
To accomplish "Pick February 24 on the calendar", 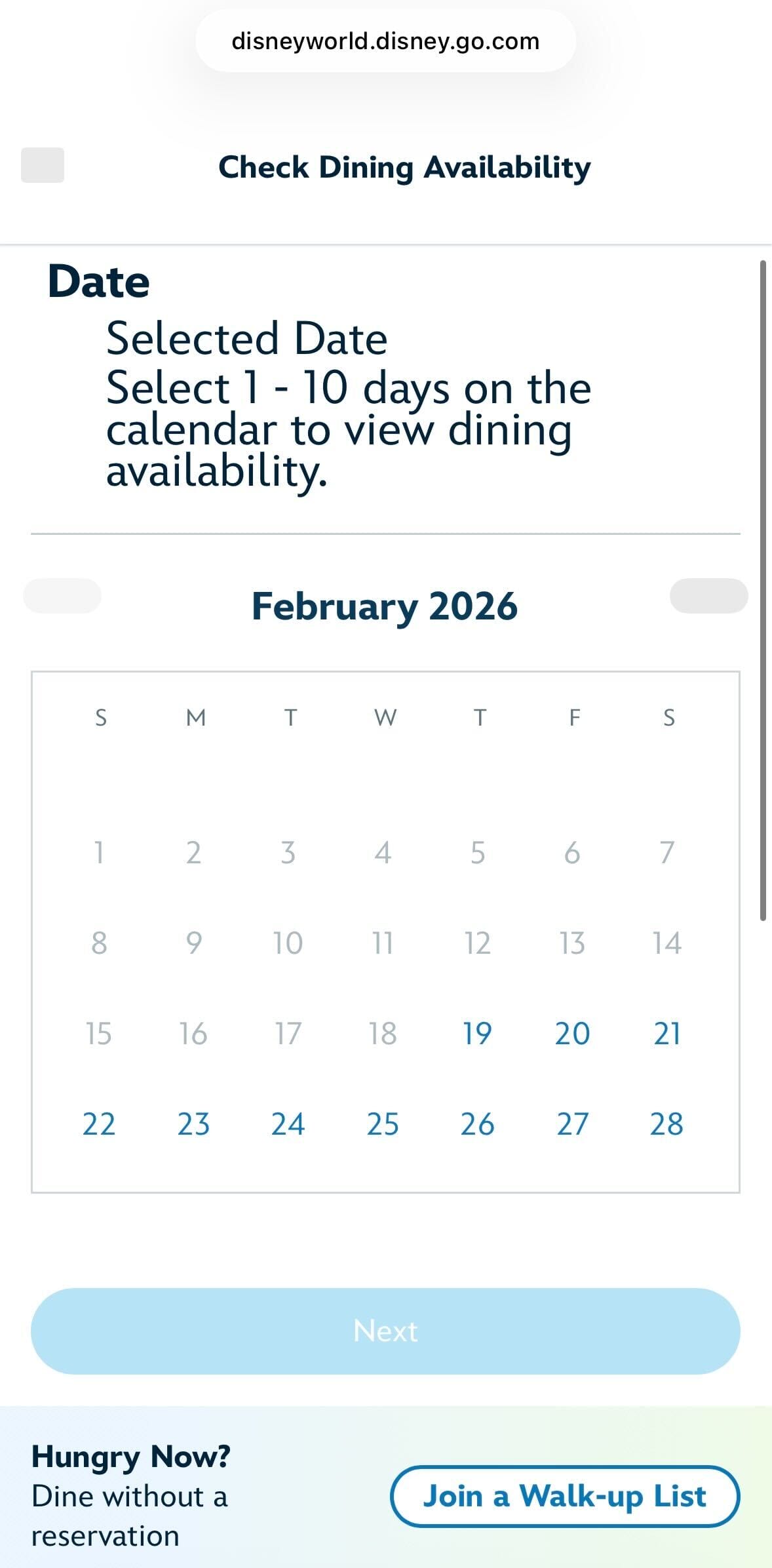I will (288, 1124).
